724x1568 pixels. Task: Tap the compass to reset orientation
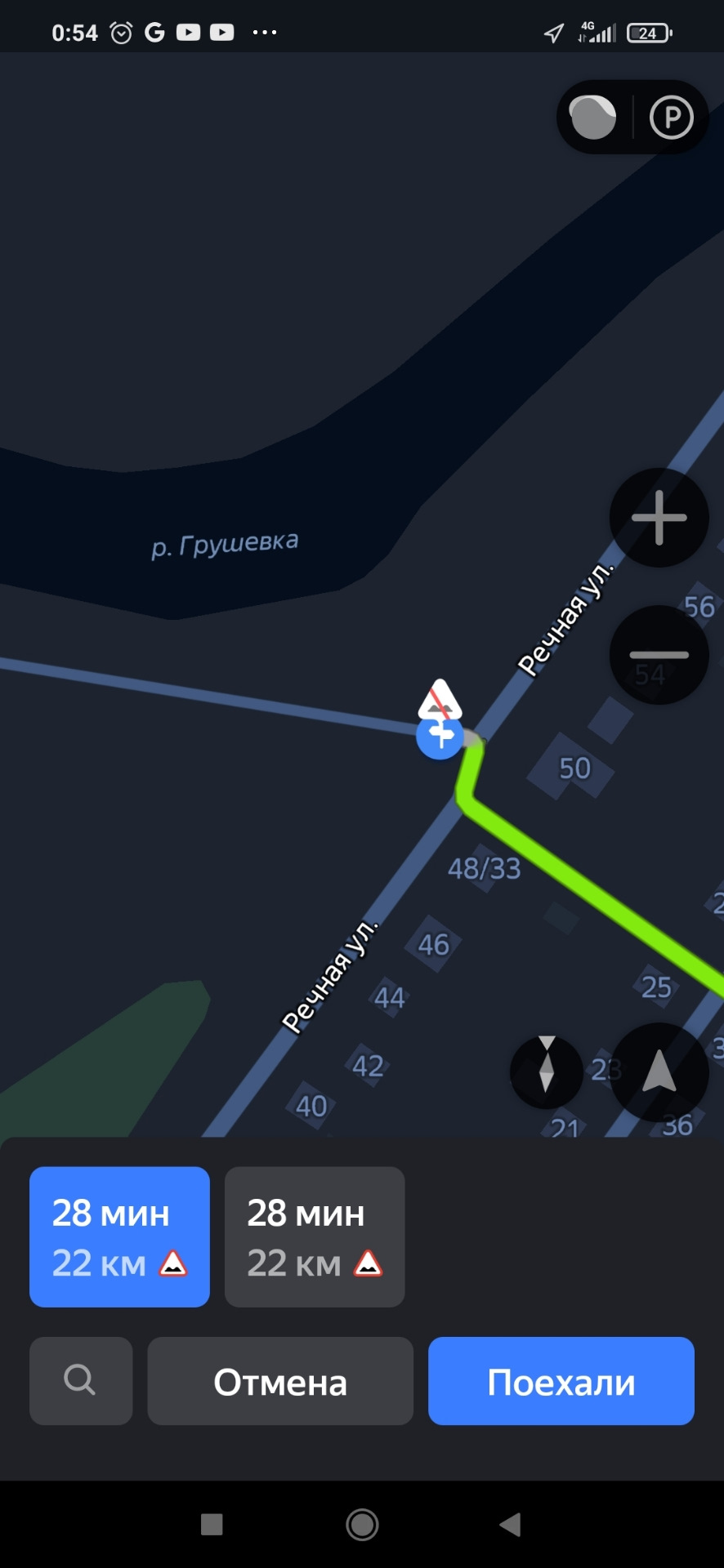click(x=547, y=1071)
